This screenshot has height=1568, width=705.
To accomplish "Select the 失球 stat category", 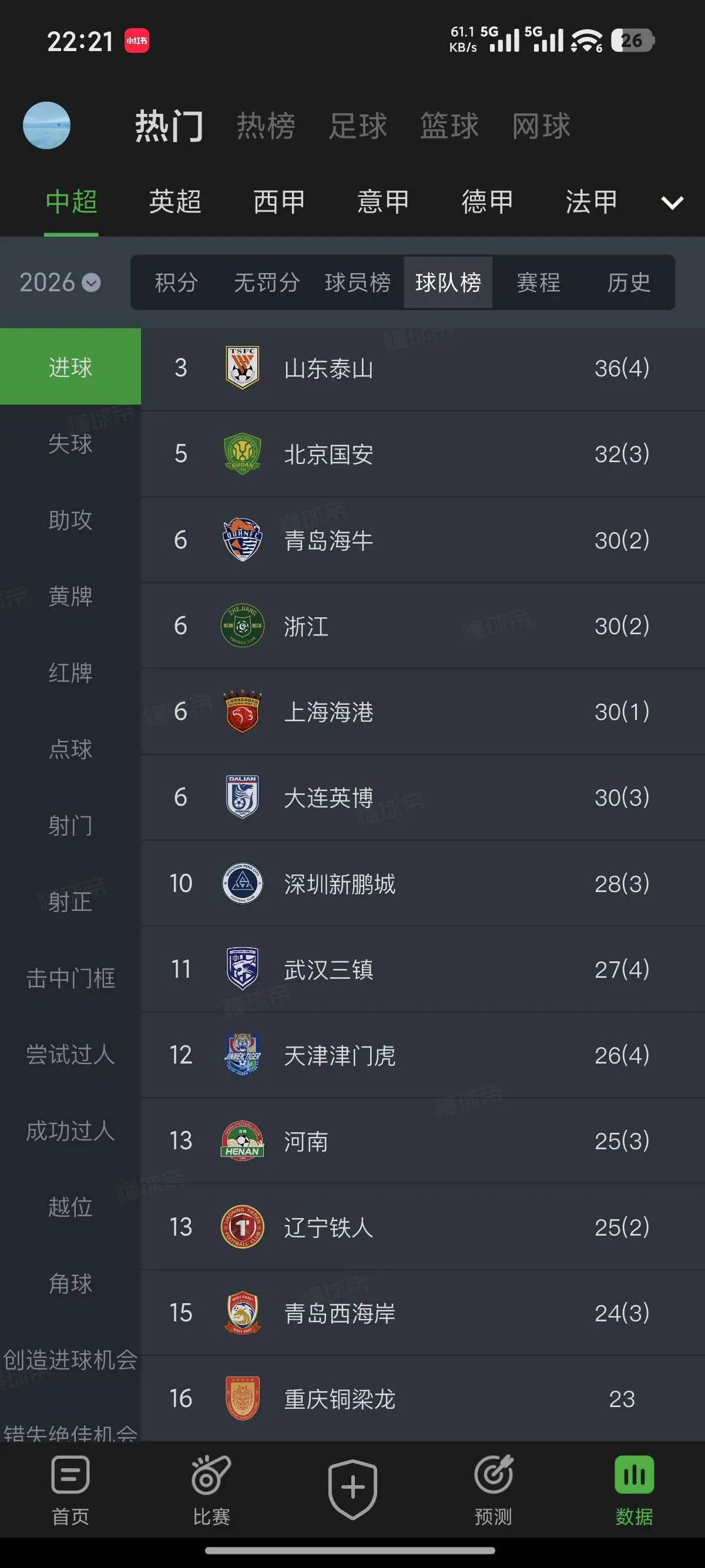I will coord(70,443).
